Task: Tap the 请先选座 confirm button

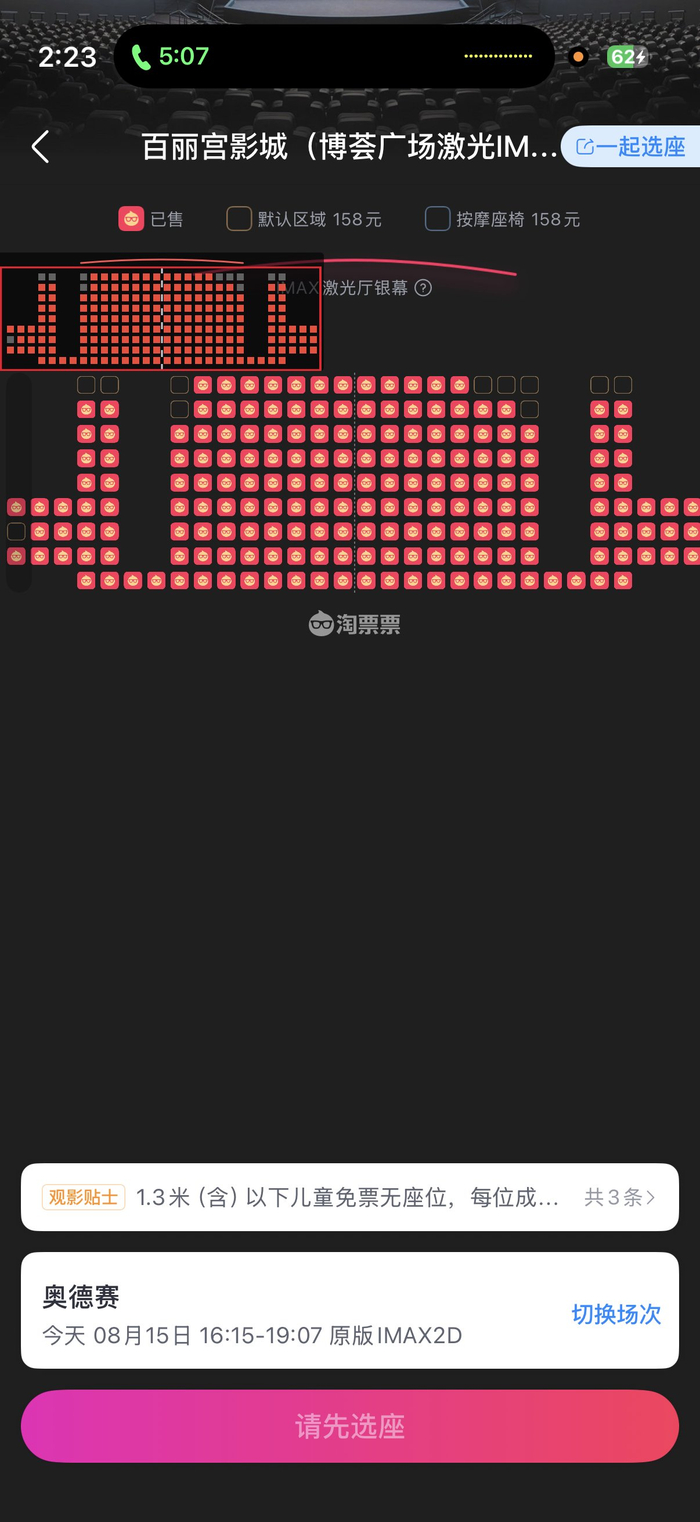Action: pos(350,1426)
